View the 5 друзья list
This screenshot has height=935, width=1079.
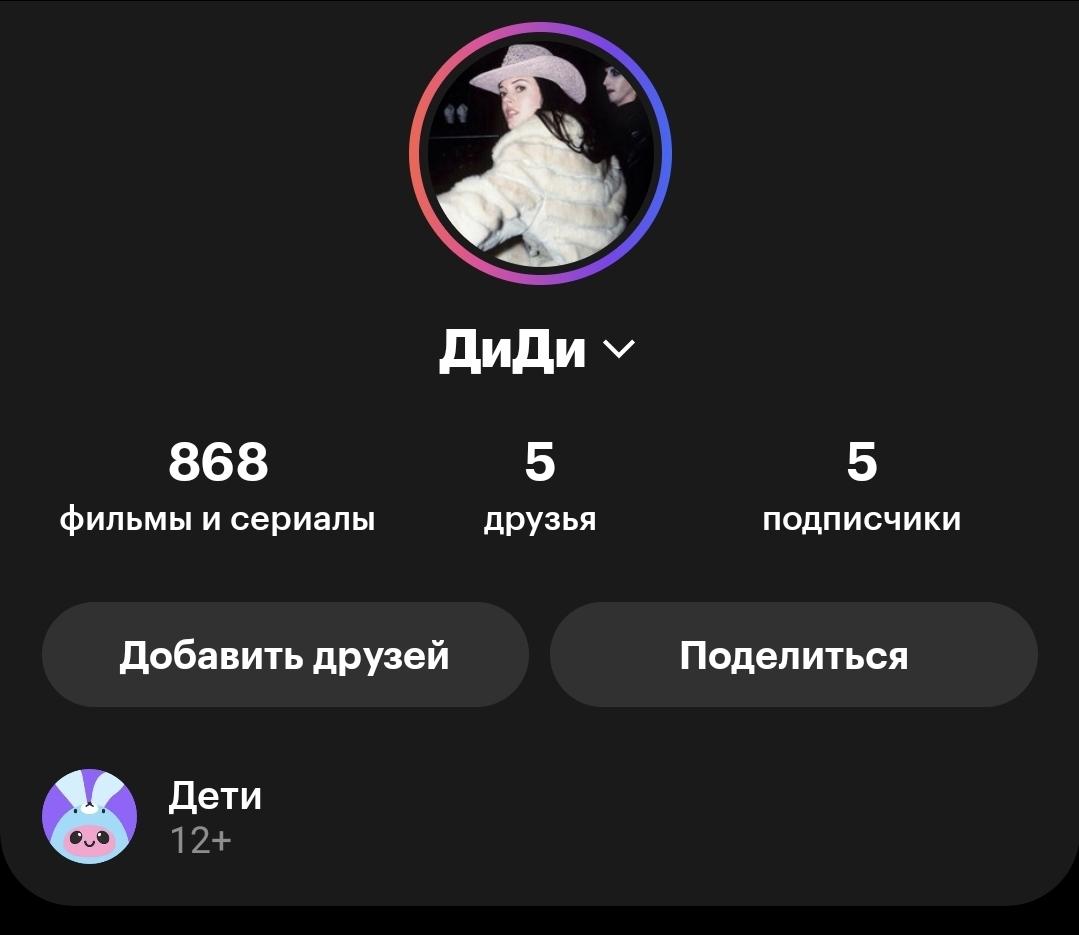[540, 487]
